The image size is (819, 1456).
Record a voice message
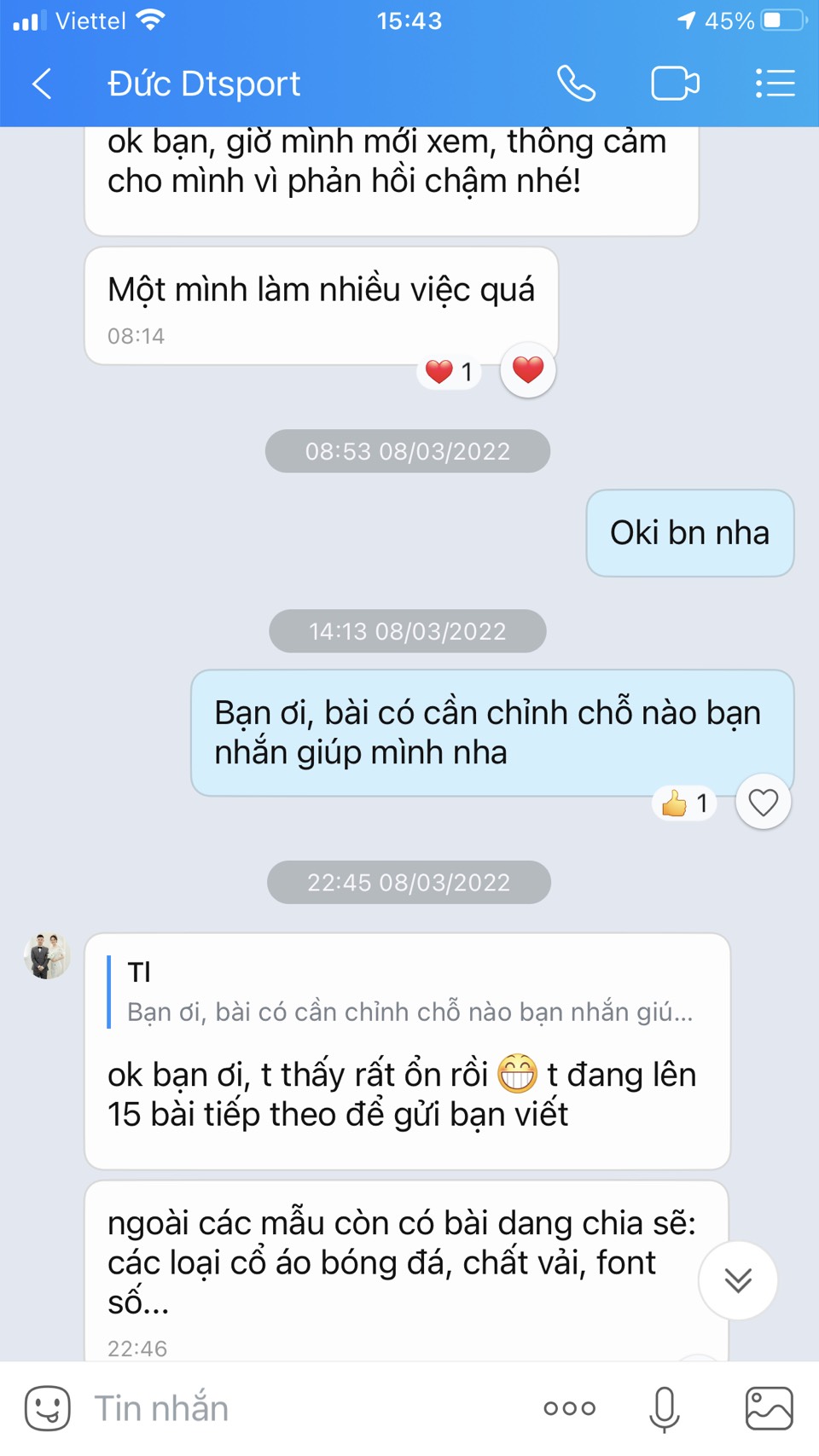coord(664,1408)
